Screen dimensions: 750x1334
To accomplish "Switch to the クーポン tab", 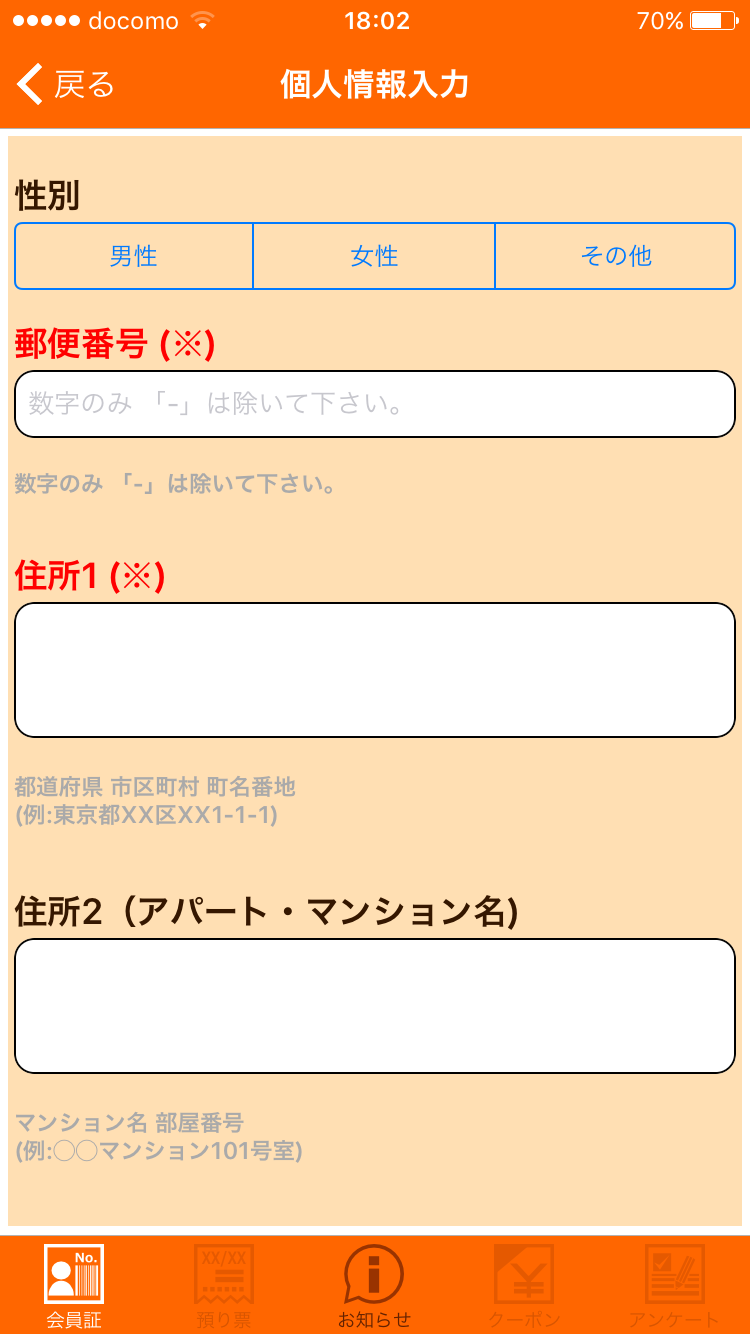I will [524, 1286].
